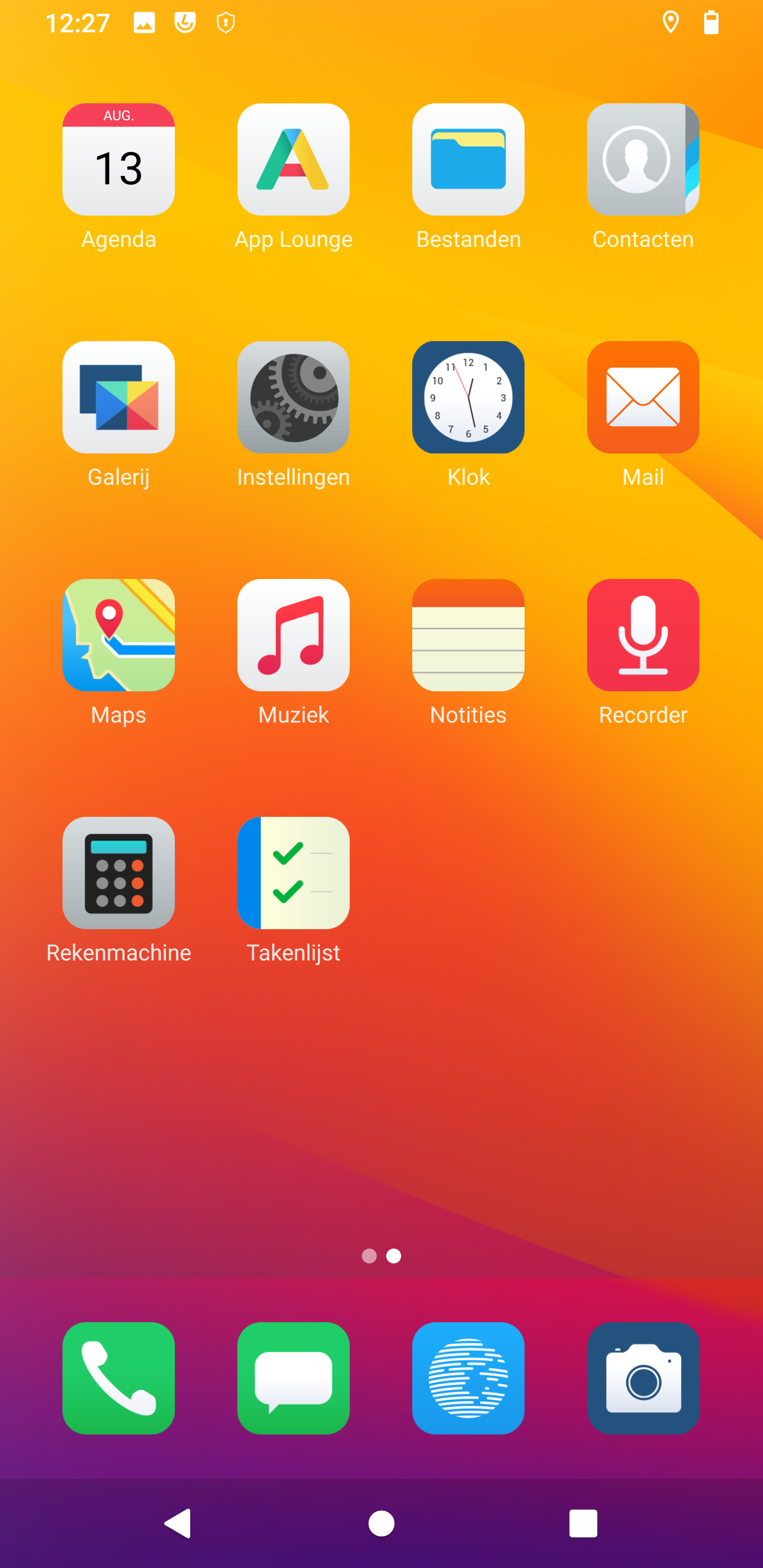Launch the browser from the dock
This screenshot has height=1568, width=763.
(x=468, y=1378)
